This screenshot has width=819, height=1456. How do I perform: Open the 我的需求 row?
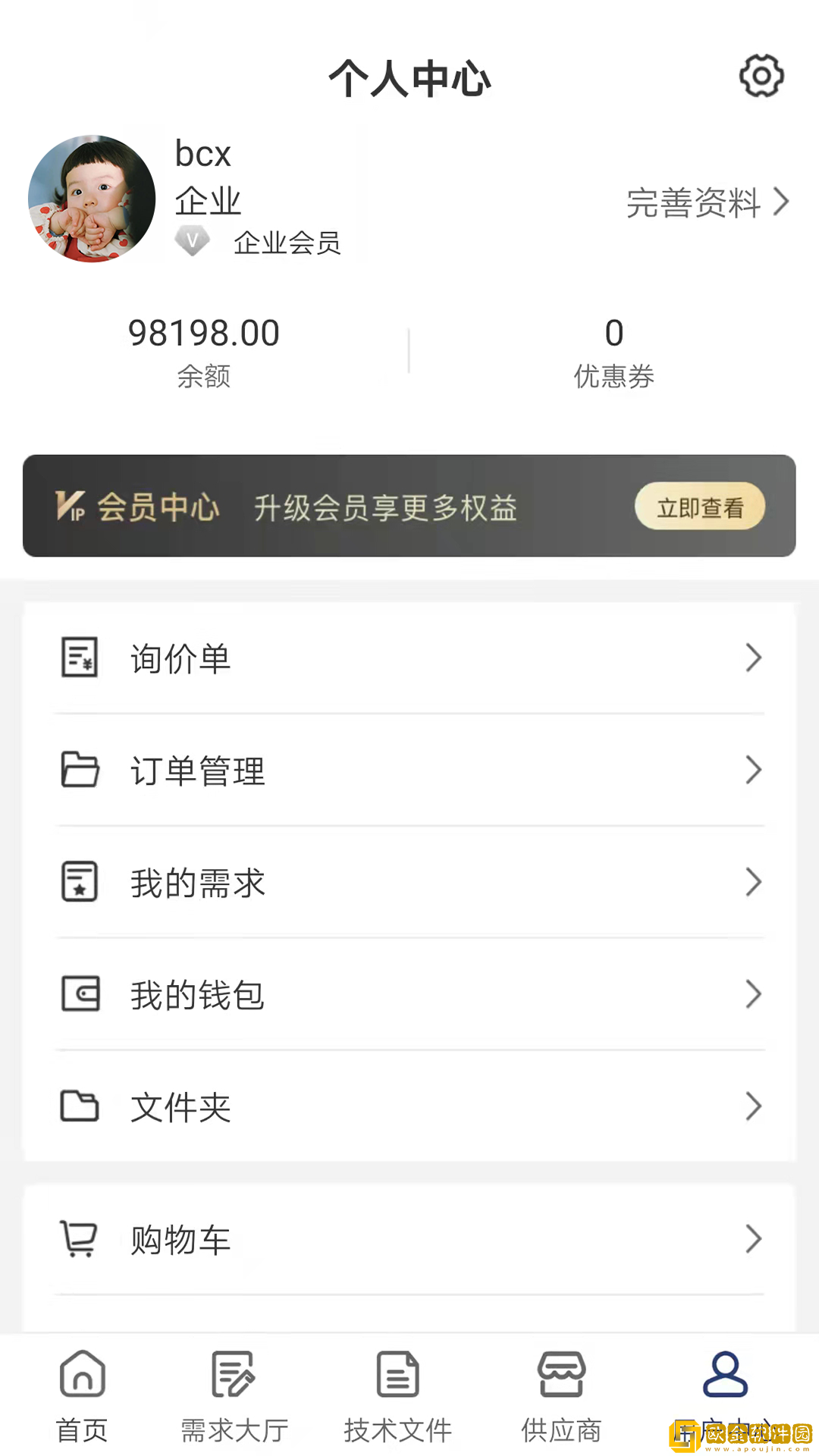(x=409, y=883)
